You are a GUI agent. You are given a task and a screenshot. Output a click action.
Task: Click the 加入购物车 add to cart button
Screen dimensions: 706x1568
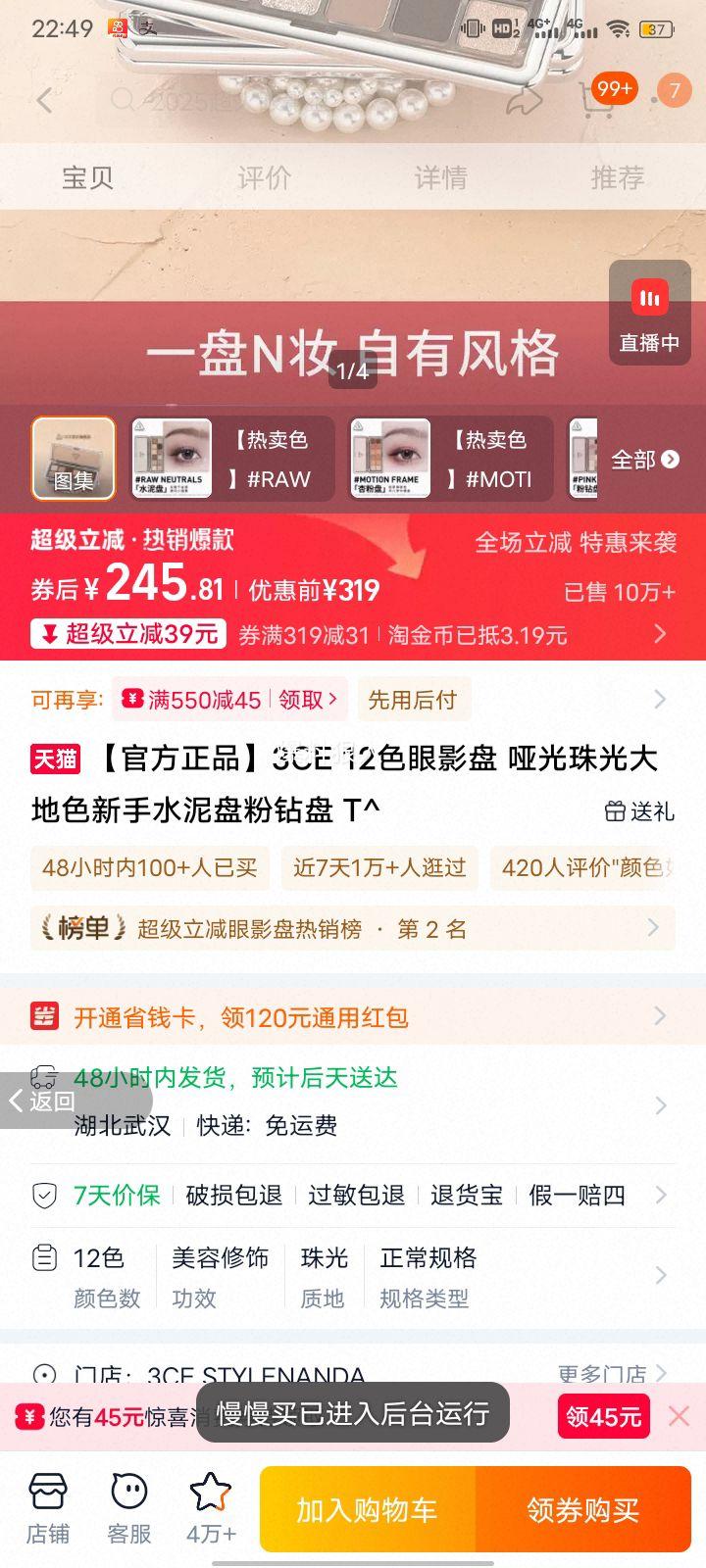(365, 1509)
